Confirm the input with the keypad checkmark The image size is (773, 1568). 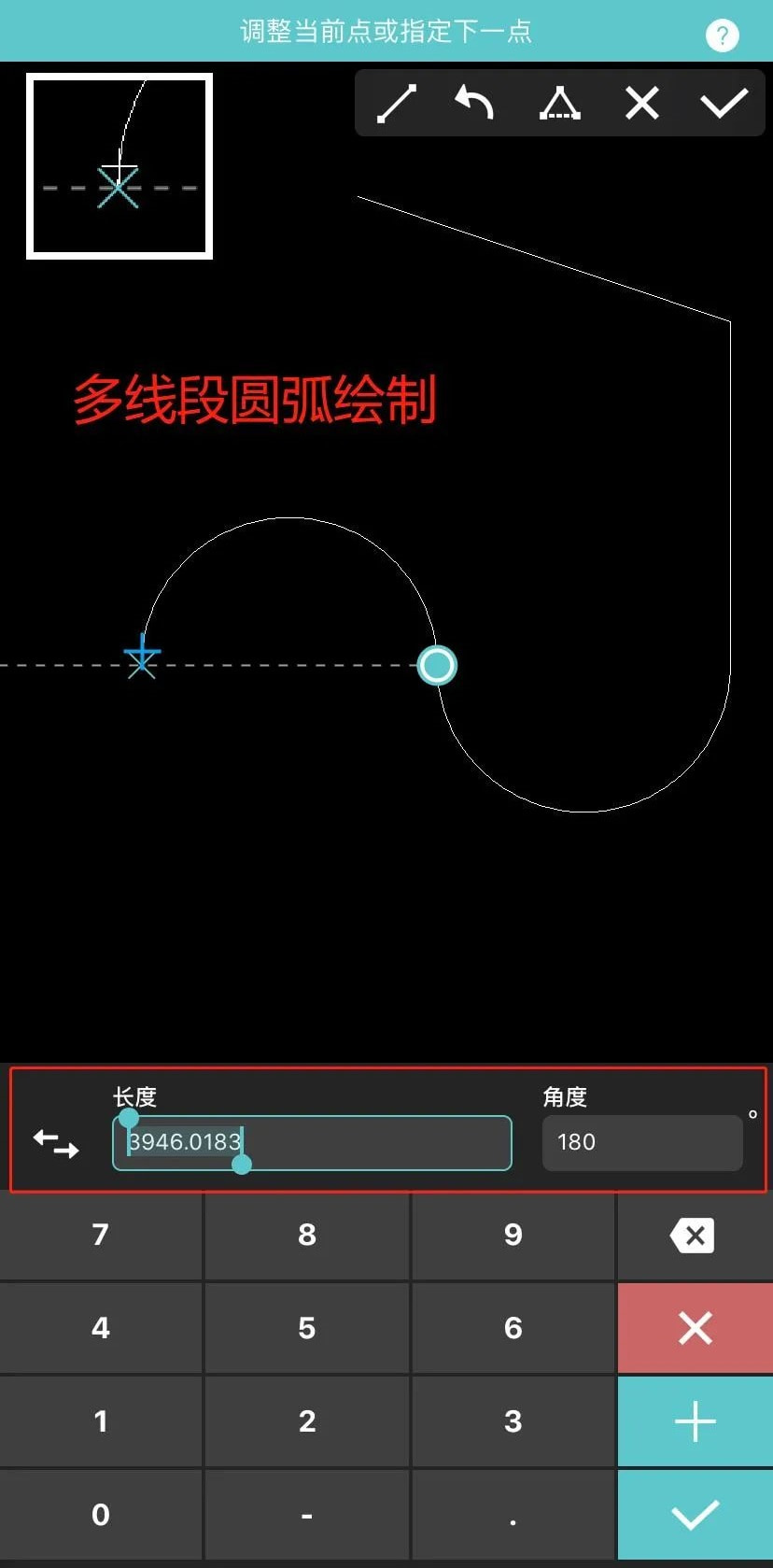point(695,1515)
